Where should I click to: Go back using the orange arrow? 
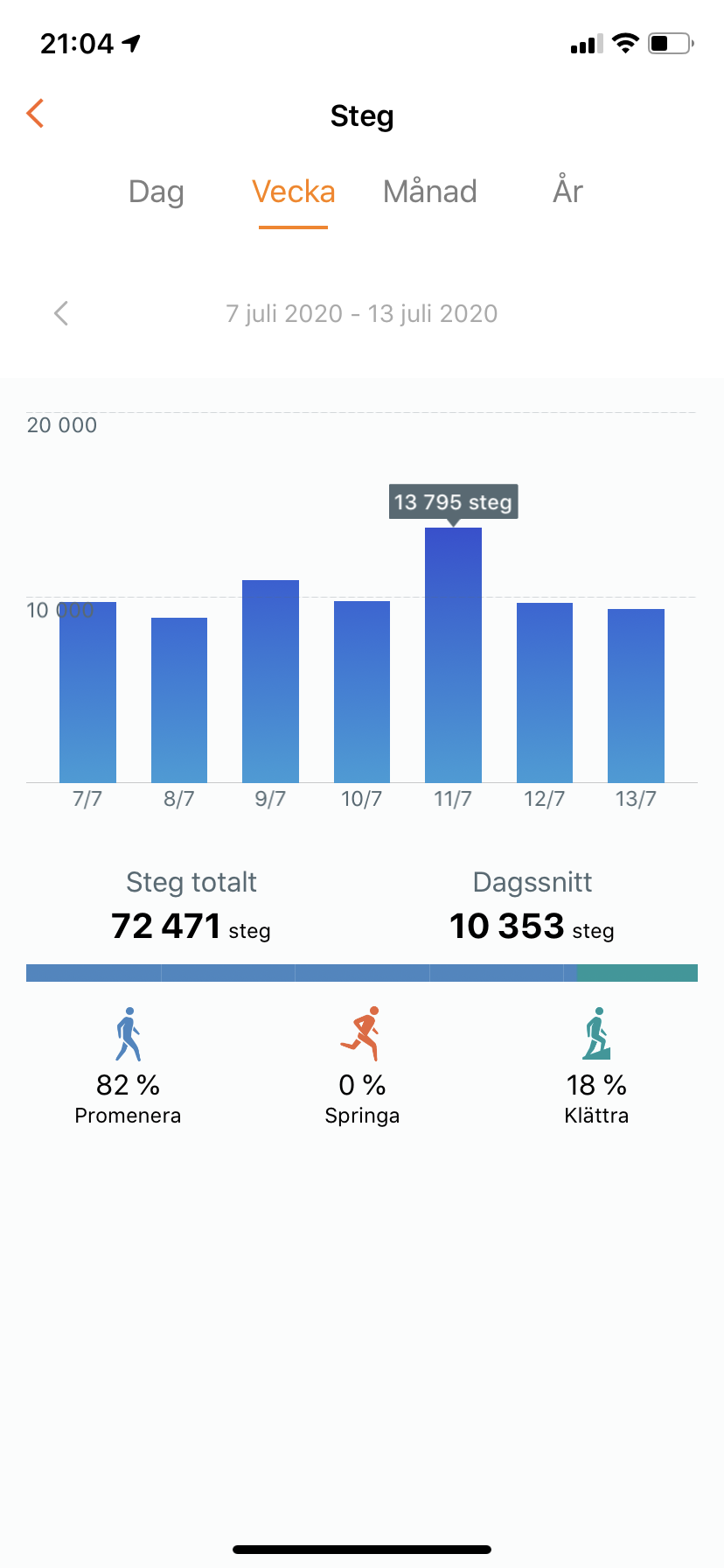(36, 114)
